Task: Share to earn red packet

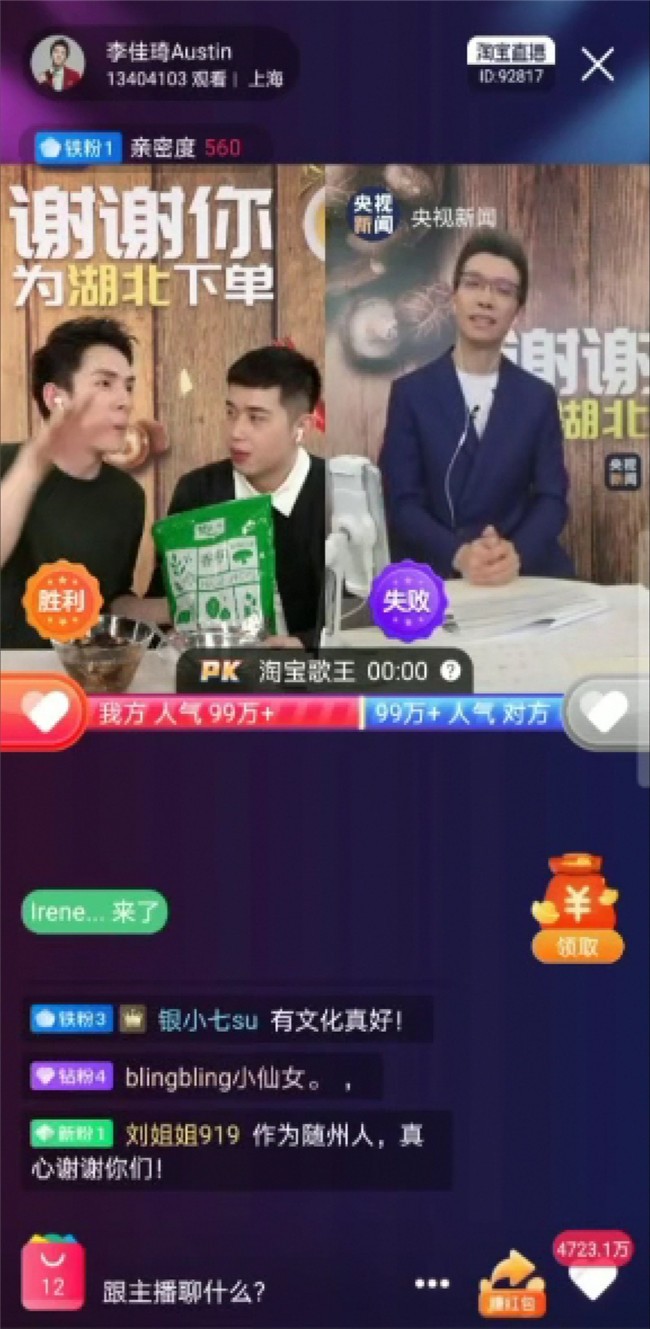Action: click(x=512, y=1283)
